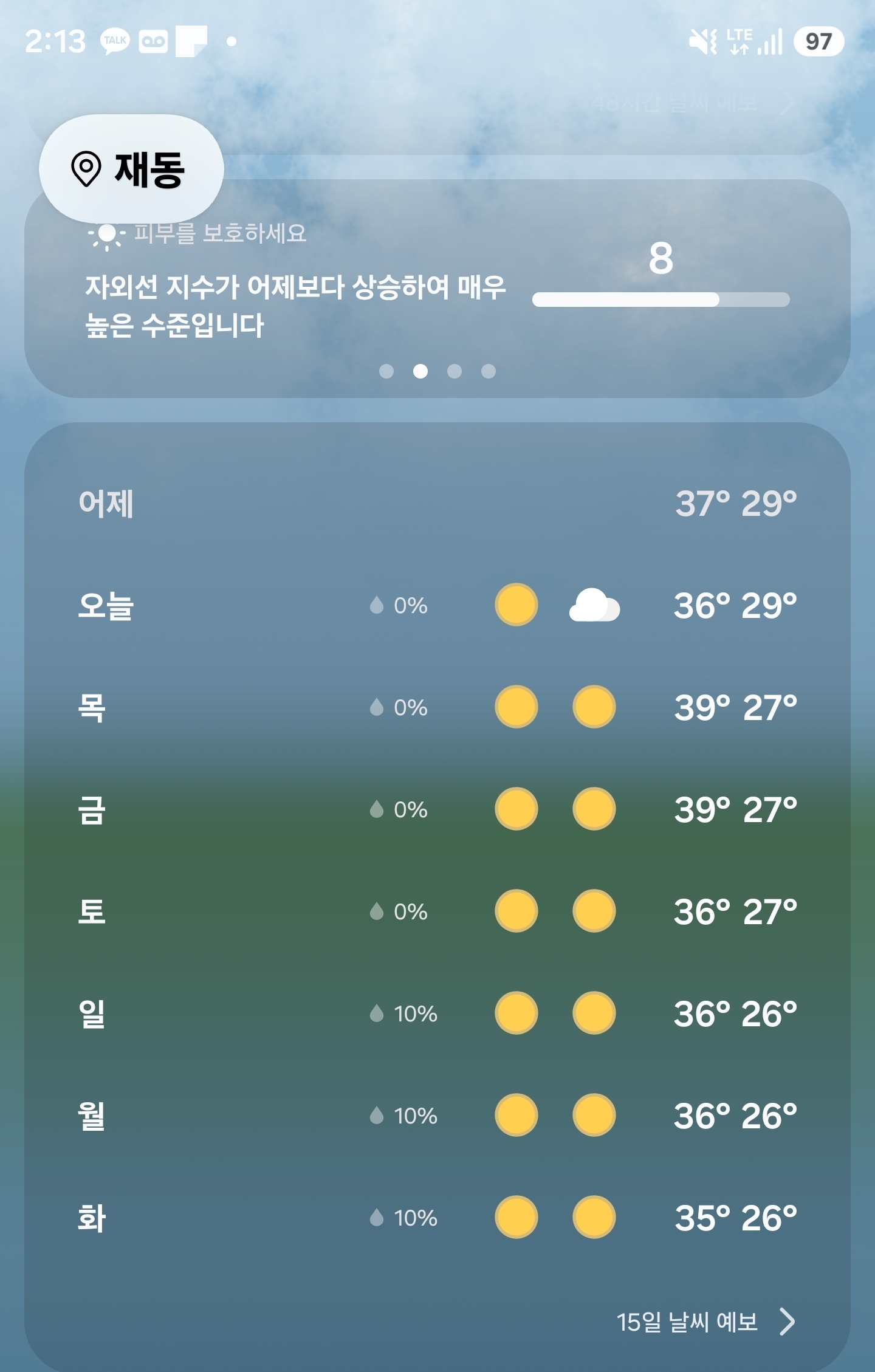Jump to the third page indicator dot
This screenshot has width=875, height=1372.
point(455,371)
